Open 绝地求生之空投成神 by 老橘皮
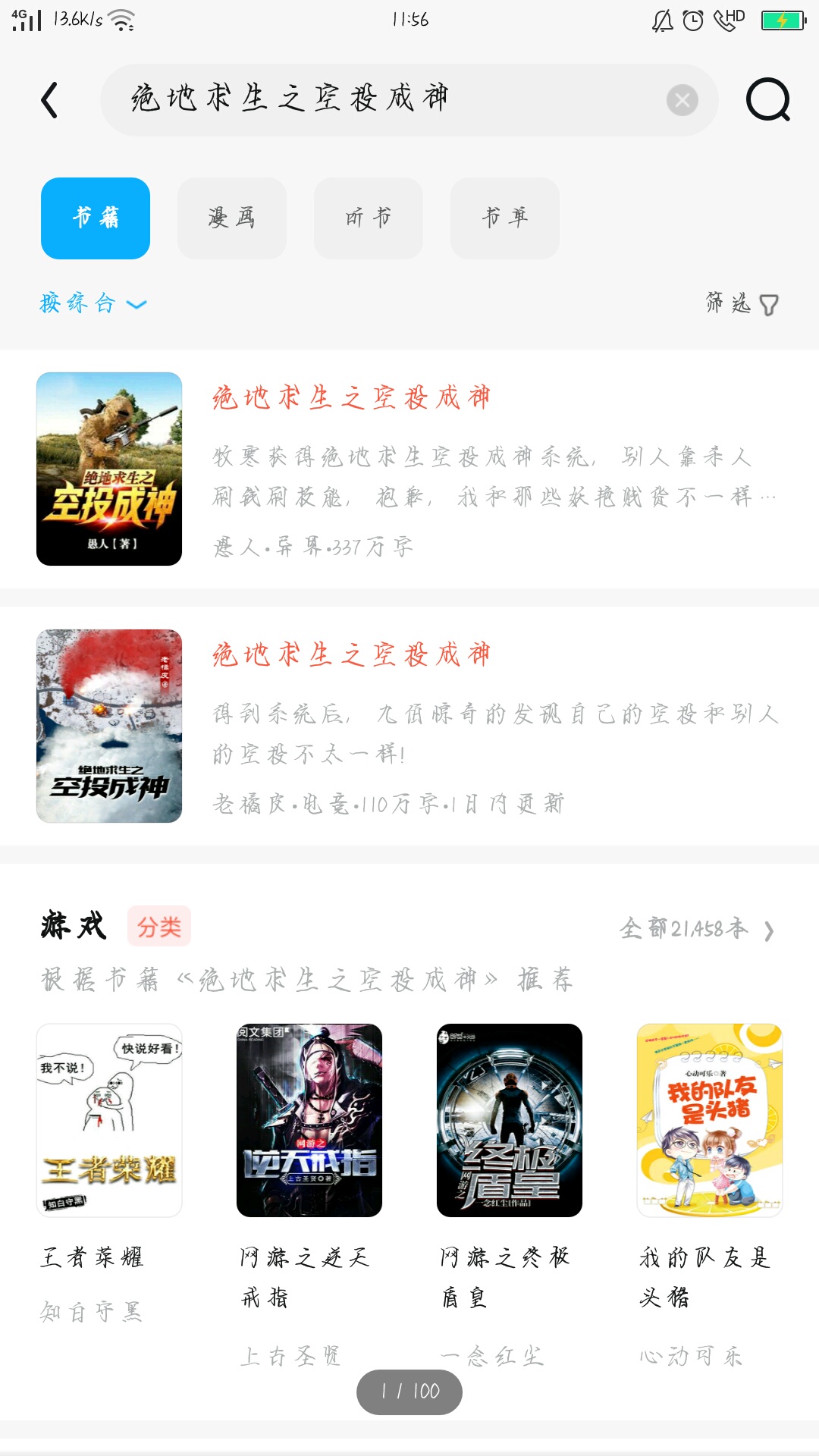 click(409, 726)
